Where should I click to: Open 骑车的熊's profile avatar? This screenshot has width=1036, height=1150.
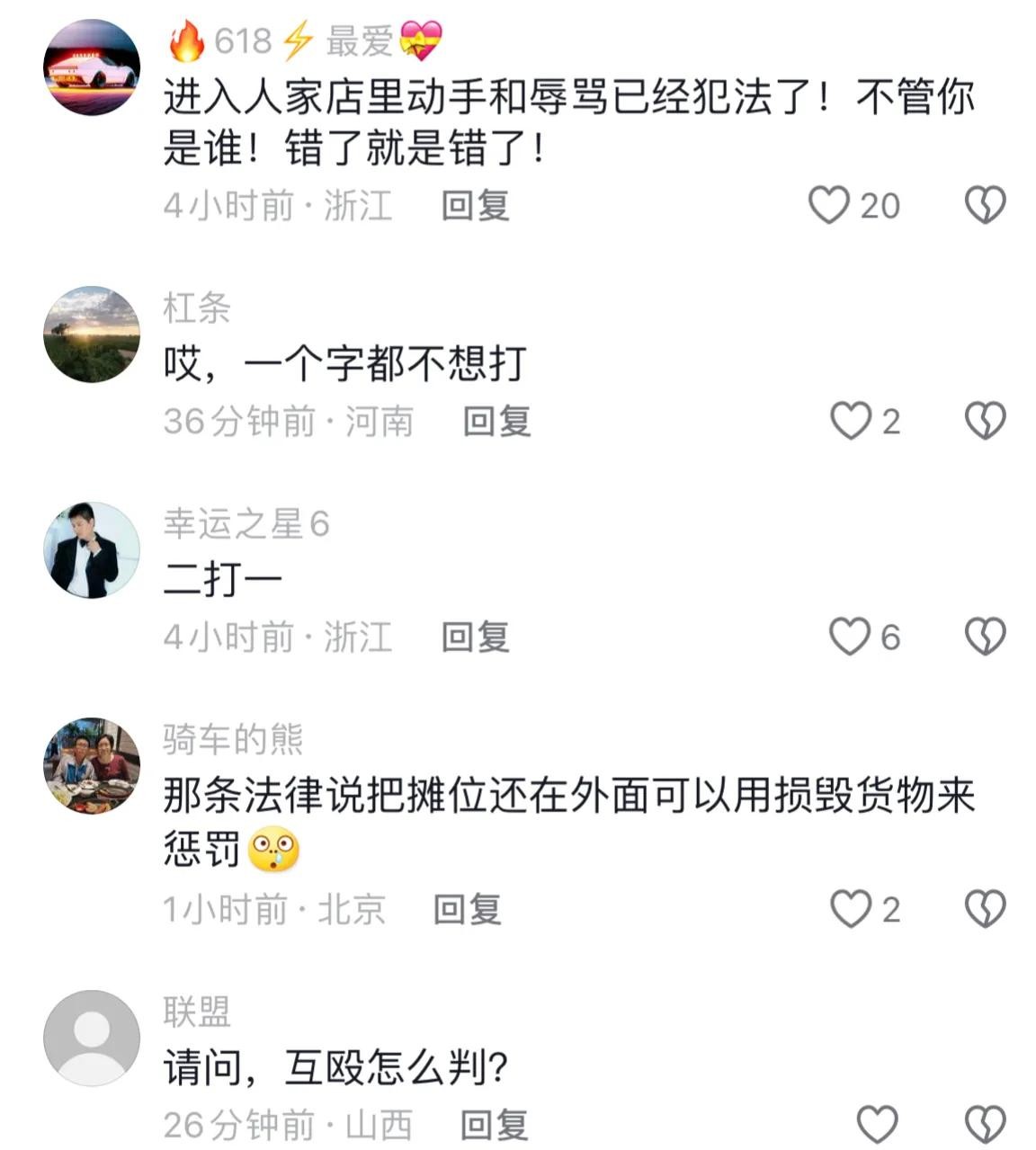[92, 765]
